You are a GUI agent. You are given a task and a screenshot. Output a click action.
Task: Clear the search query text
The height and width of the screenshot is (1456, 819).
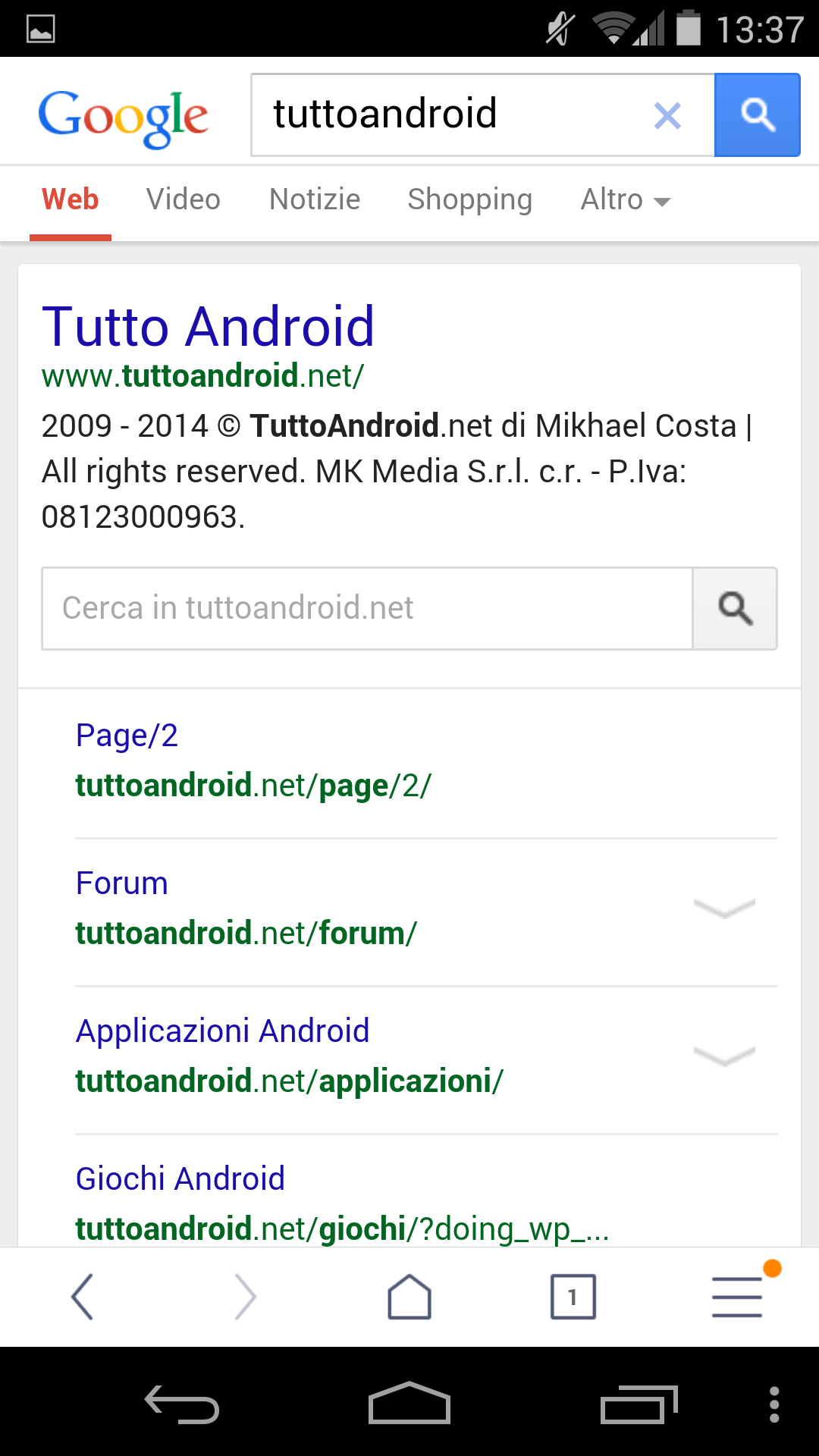click(x=667, y=116)
